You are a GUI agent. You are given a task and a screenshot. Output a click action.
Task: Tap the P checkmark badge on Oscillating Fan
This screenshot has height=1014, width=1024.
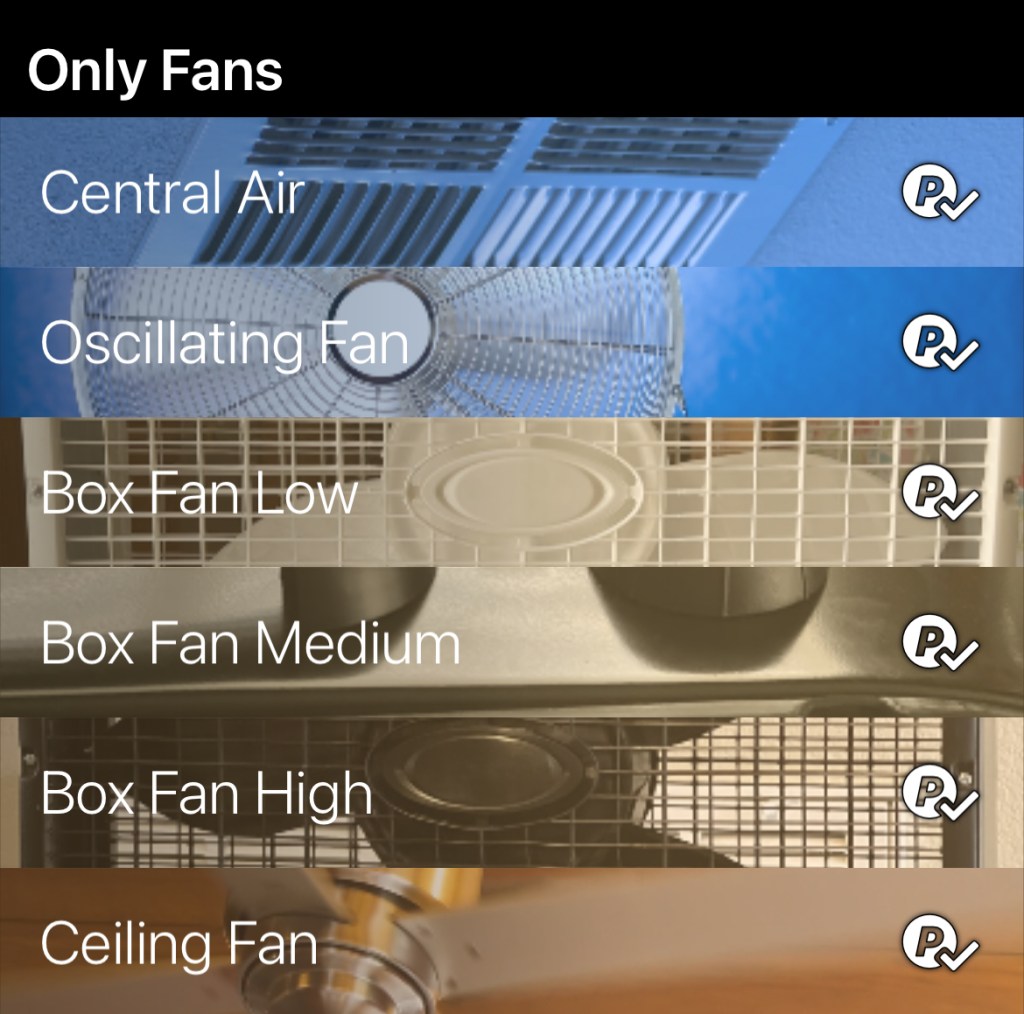click(939, 343)
